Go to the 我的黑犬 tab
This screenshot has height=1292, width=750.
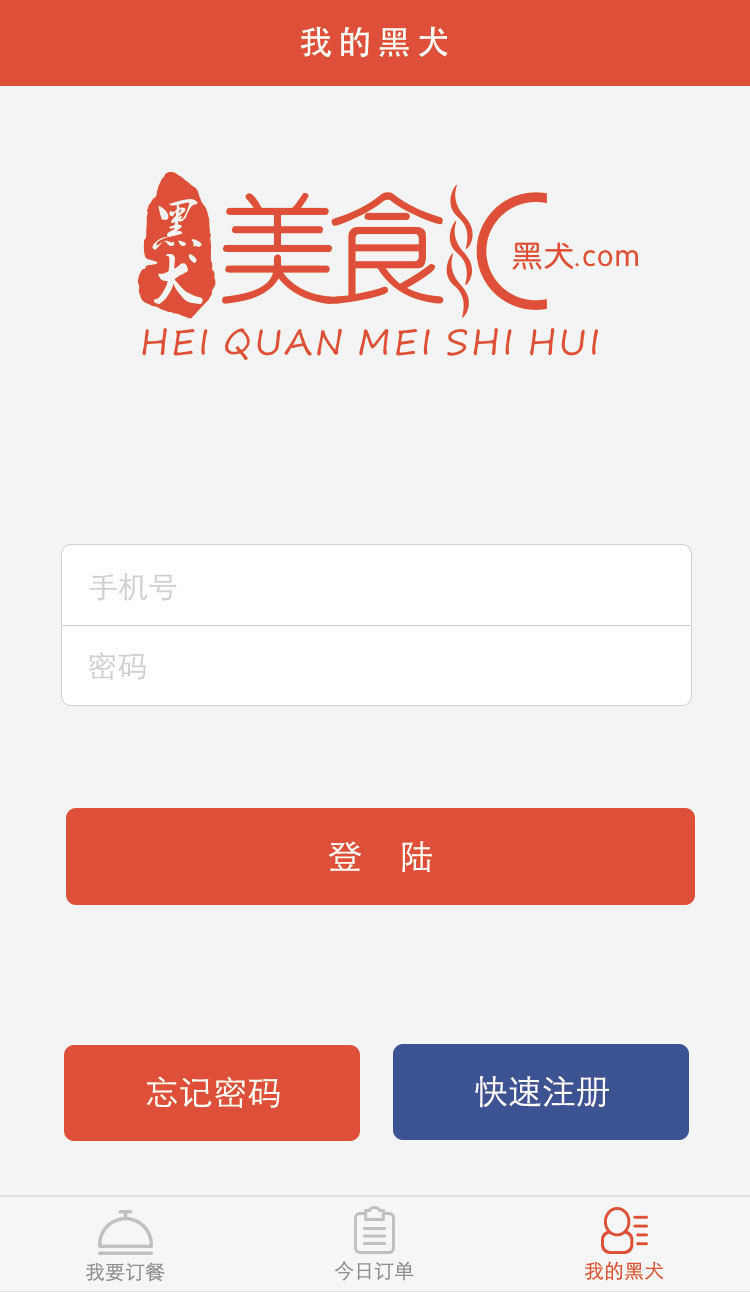coord(624,1246)
